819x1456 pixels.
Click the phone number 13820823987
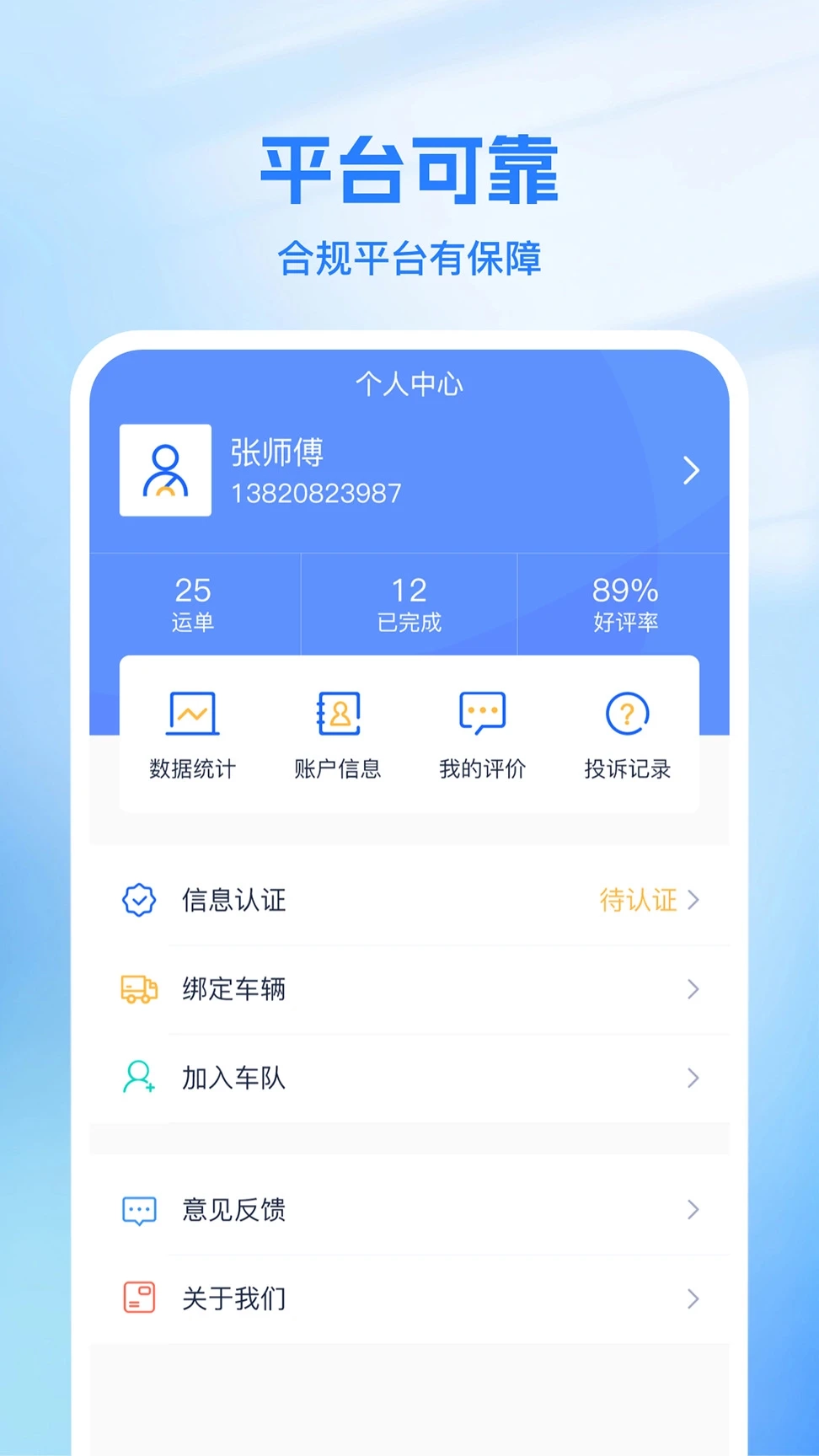point(316,494)
